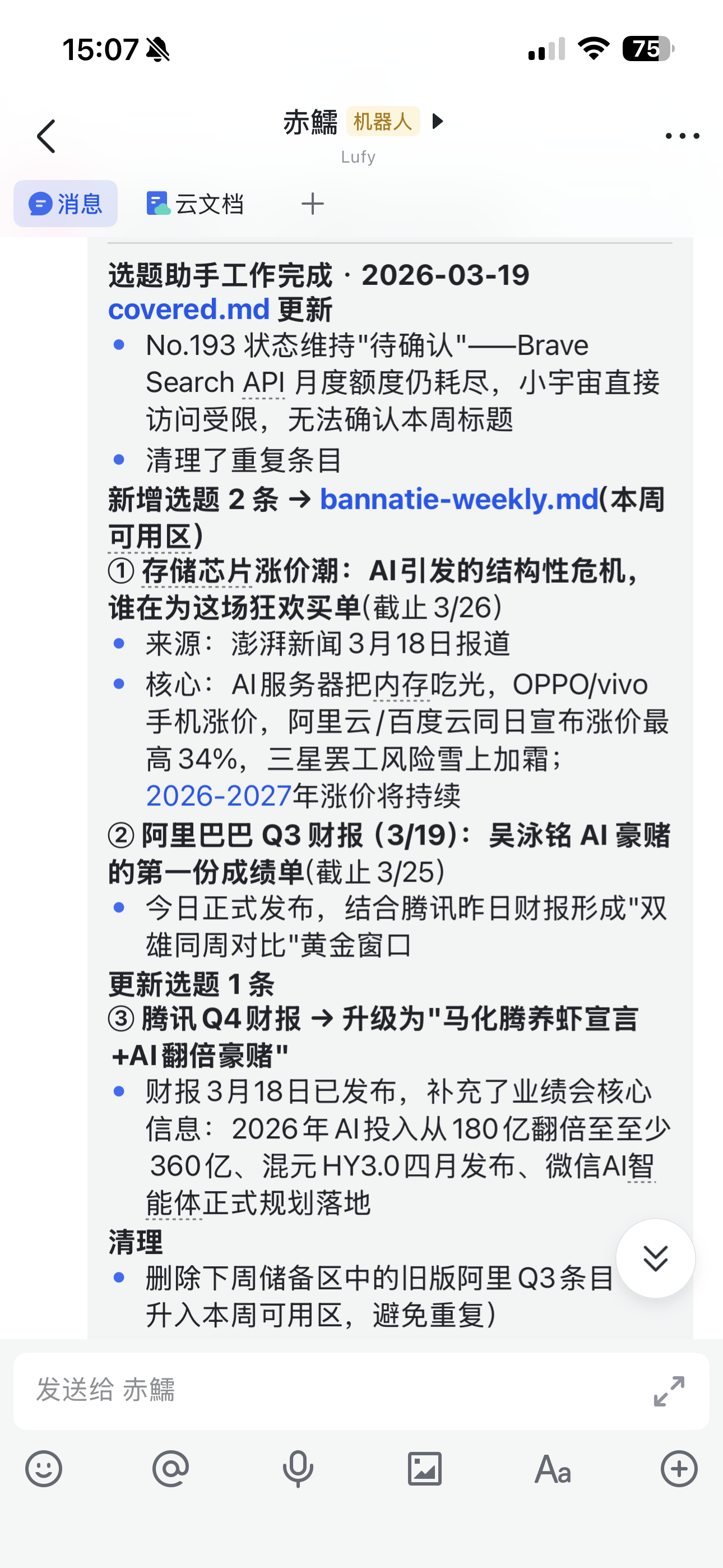Image resolution: width=723 pixels, height=1568 pixels.
Task: Go back using the top-left arrow
Action: click(x=47, y=136)
